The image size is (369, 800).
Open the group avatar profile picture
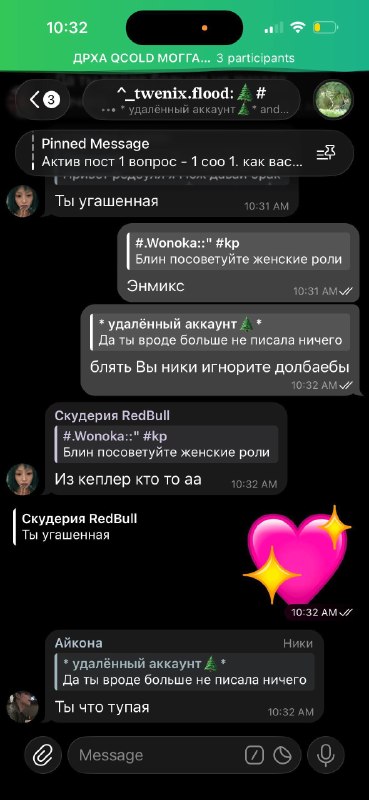[333, 99]
